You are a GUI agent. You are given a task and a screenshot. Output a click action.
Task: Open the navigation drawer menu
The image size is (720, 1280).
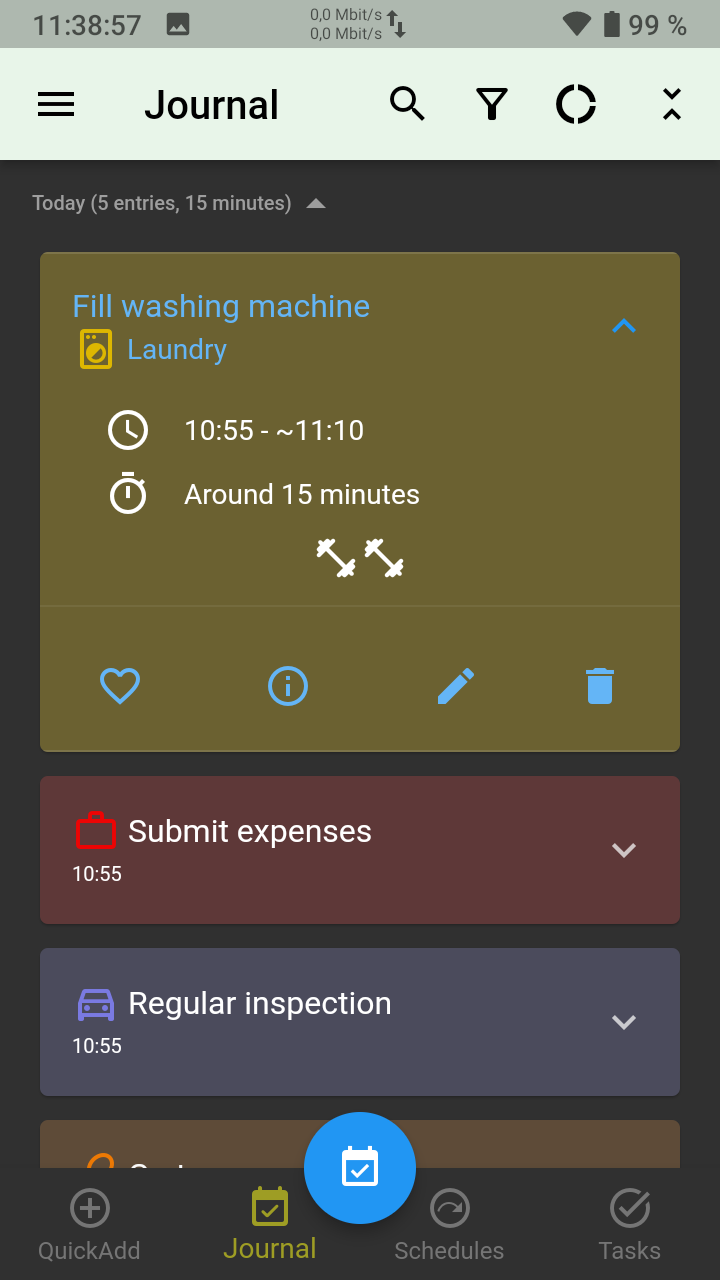[56, 104]
